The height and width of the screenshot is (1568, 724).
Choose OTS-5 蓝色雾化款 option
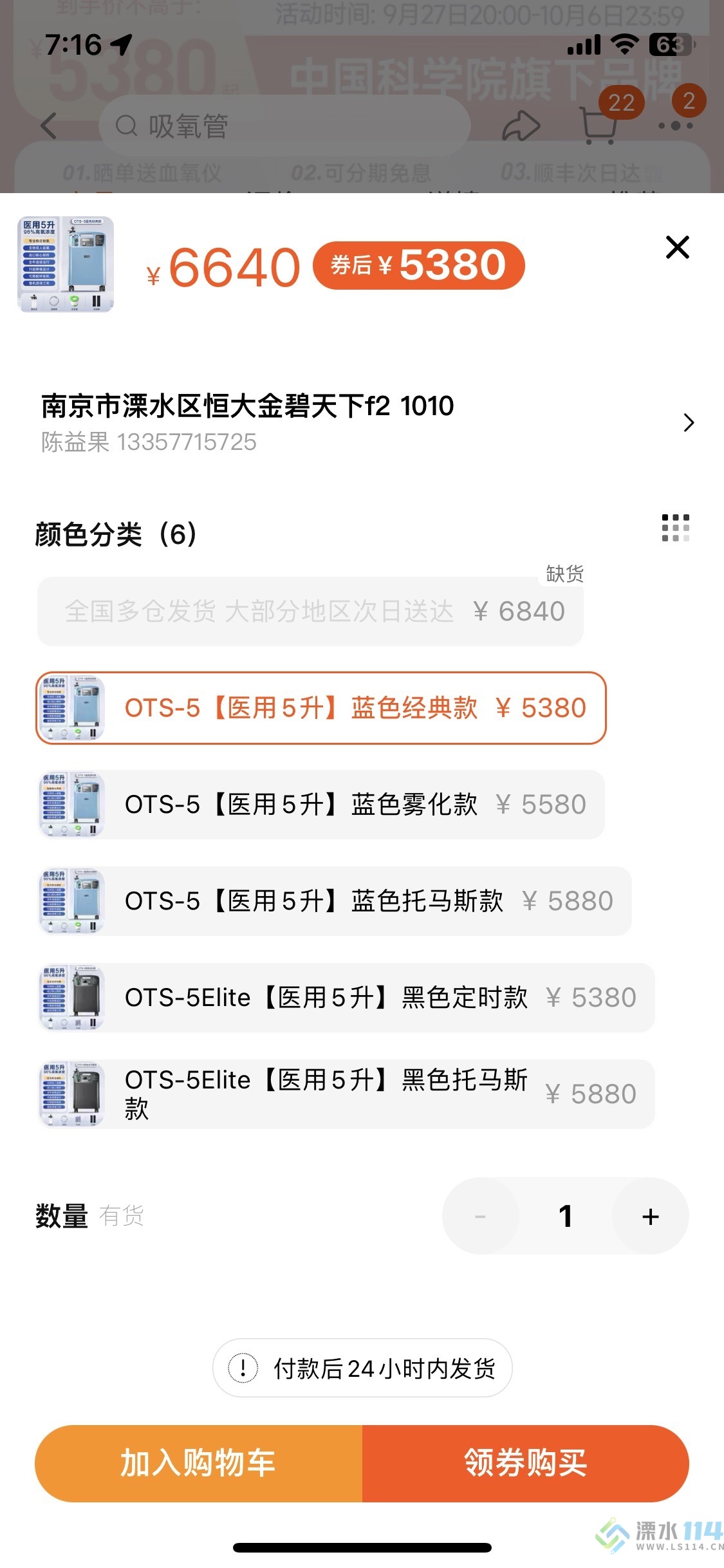point(320,805)
